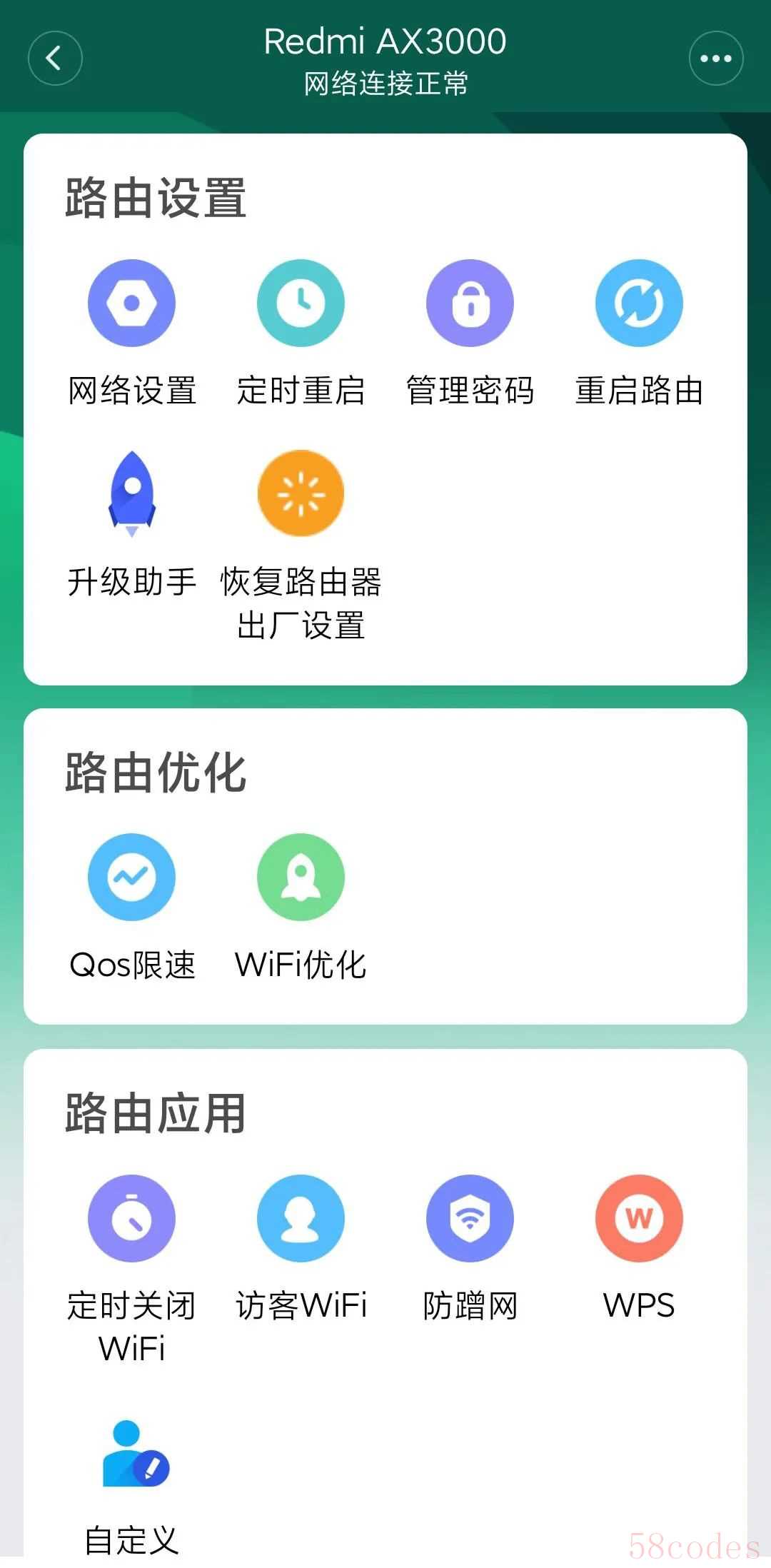
Task: Open 防蹭网 anti-freeloading protection
Action: (470, 1218)
